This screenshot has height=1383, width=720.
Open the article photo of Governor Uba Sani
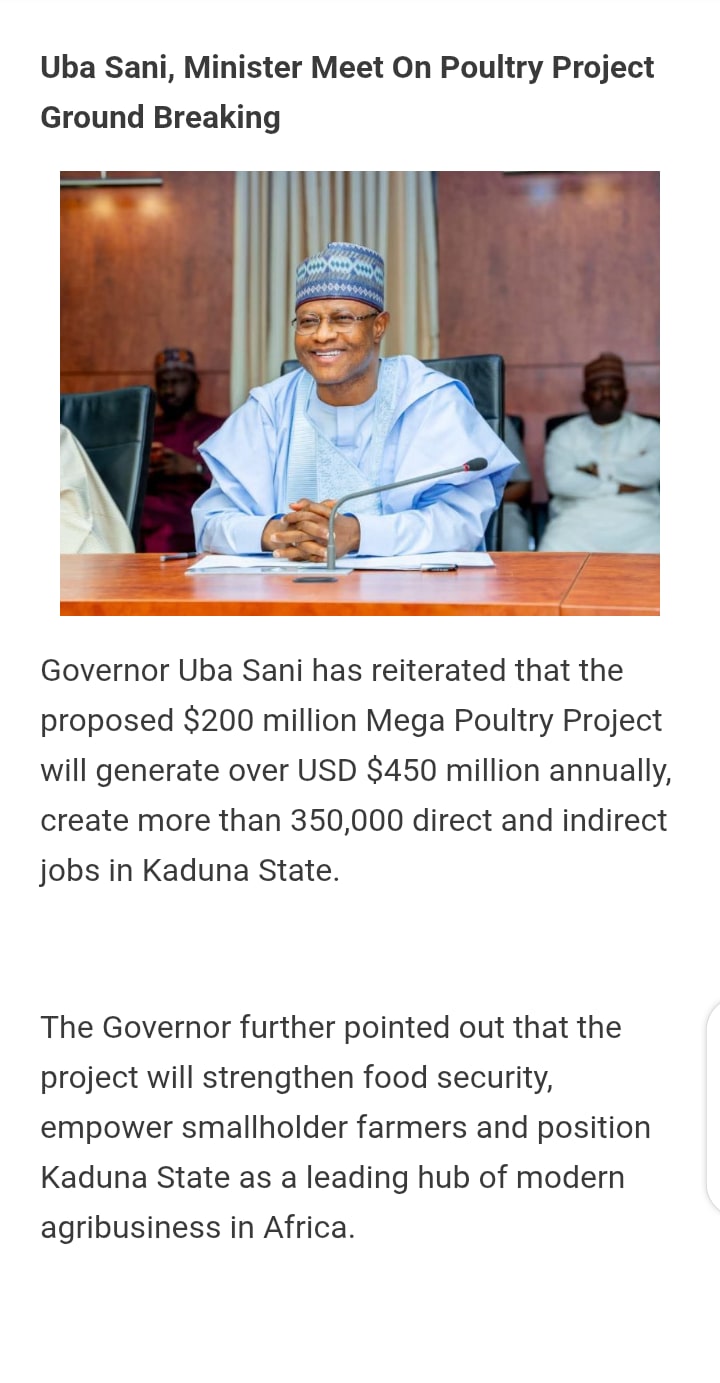(x=360, y=393)
